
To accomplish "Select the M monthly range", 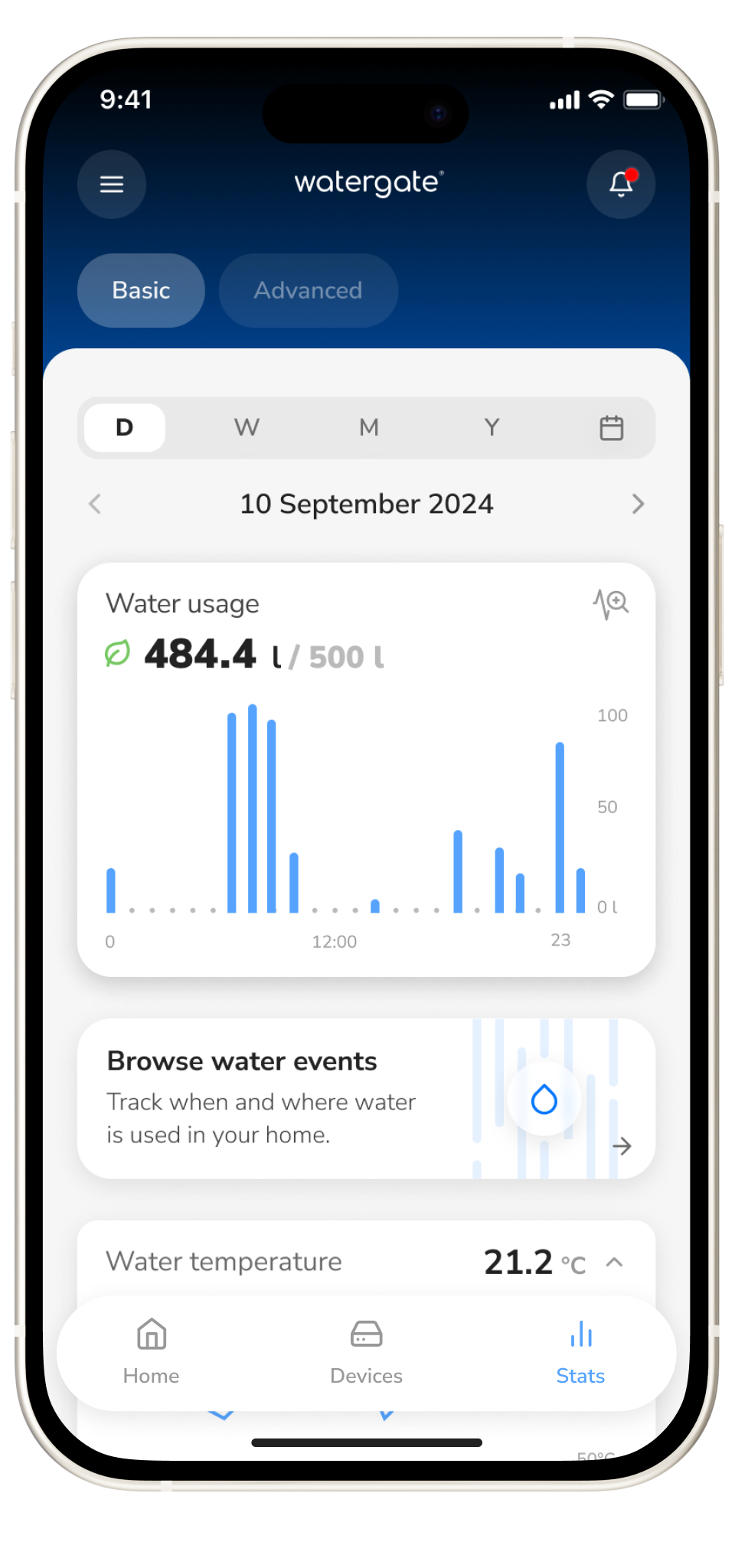I will 369,427.
